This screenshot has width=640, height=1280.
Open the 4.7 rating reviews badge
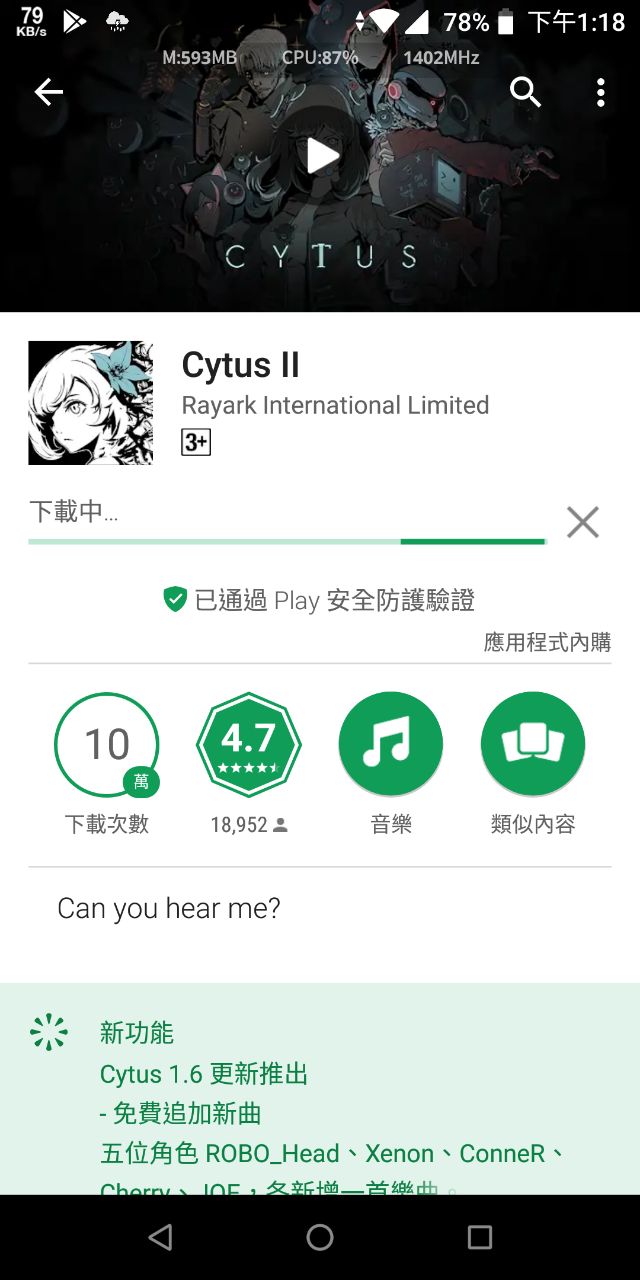point(248,744)
